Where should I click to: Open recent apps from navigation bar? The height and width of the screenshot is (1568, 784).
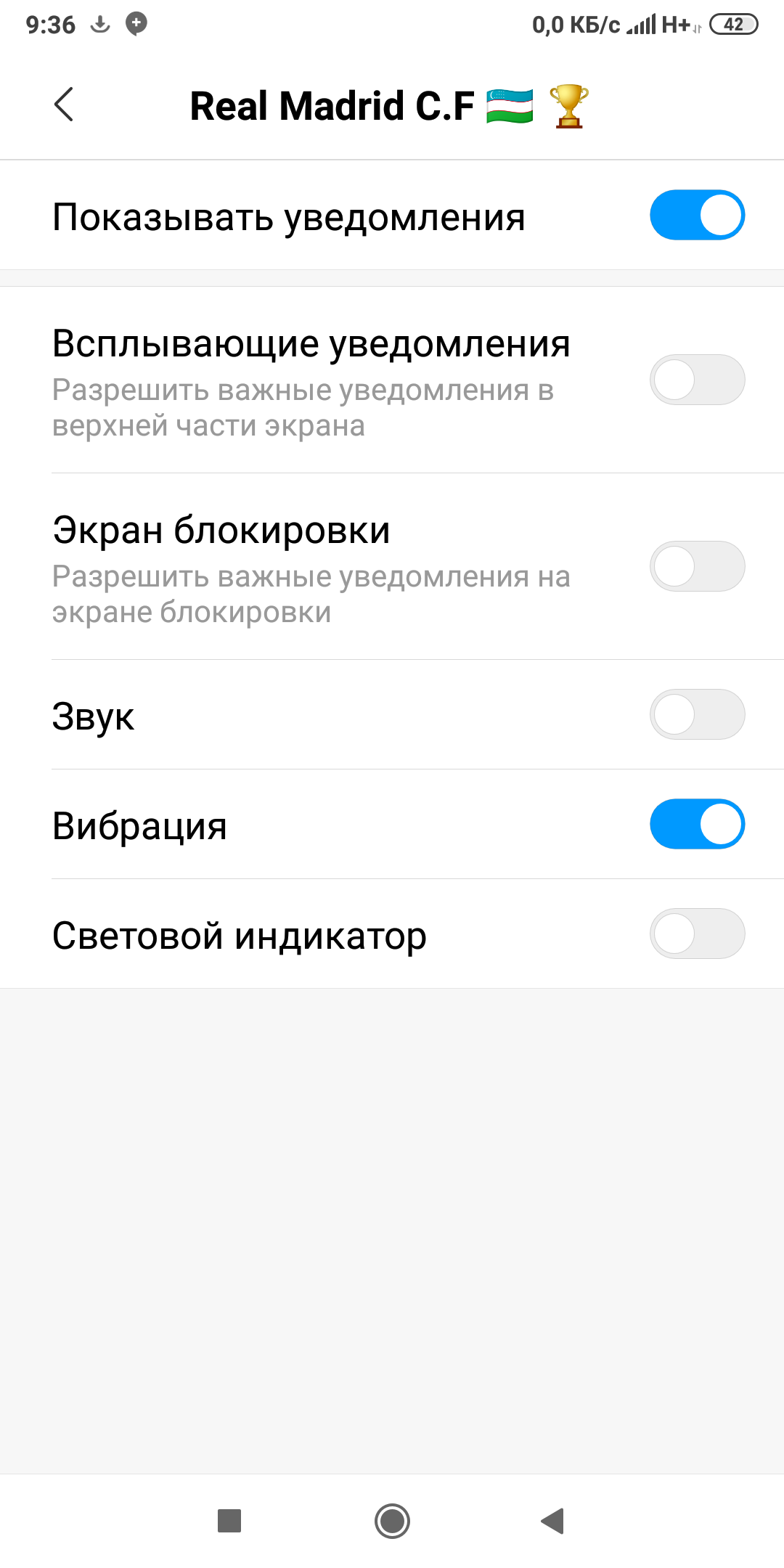click(229, 1521)
